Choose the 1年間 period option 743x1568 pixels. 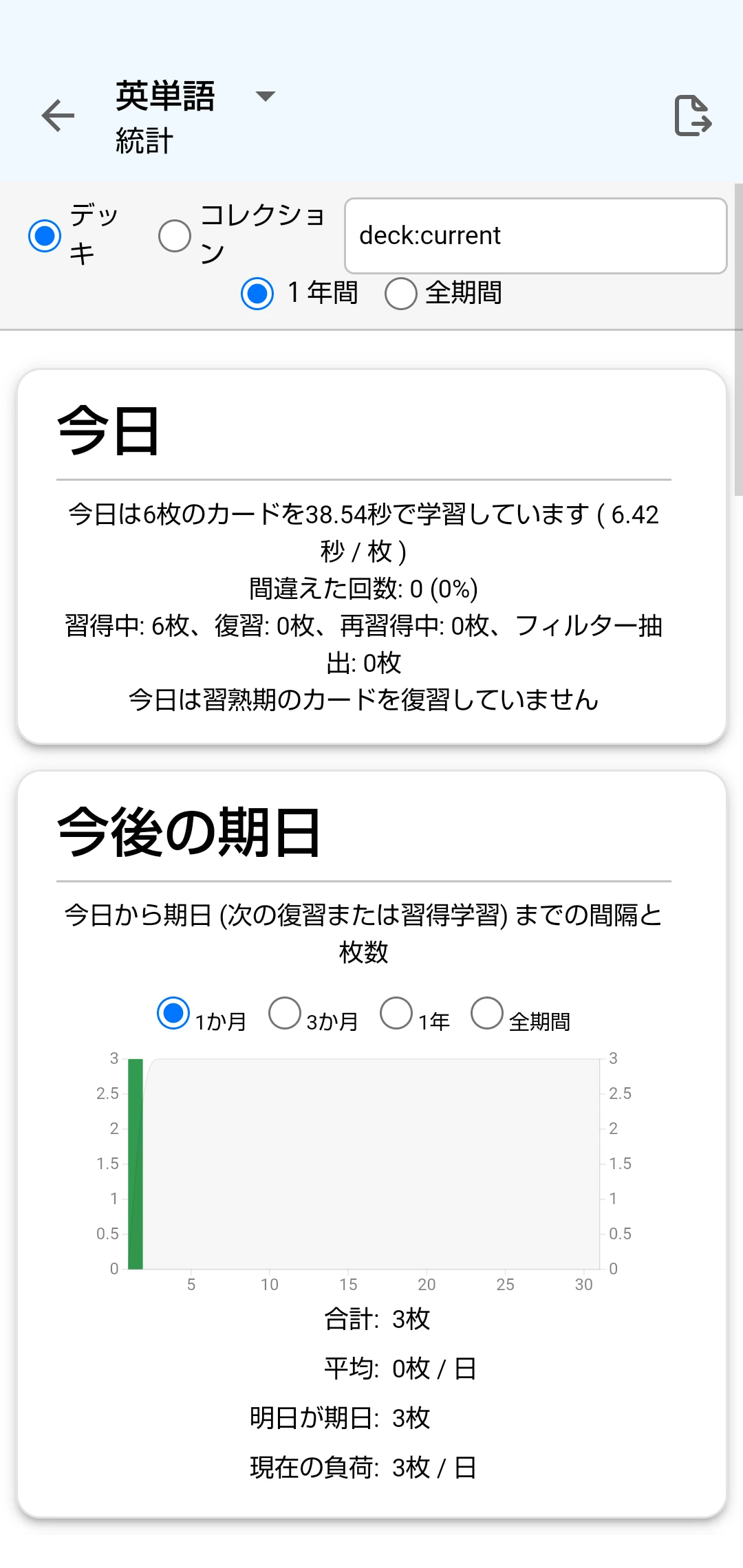[257, 294]
